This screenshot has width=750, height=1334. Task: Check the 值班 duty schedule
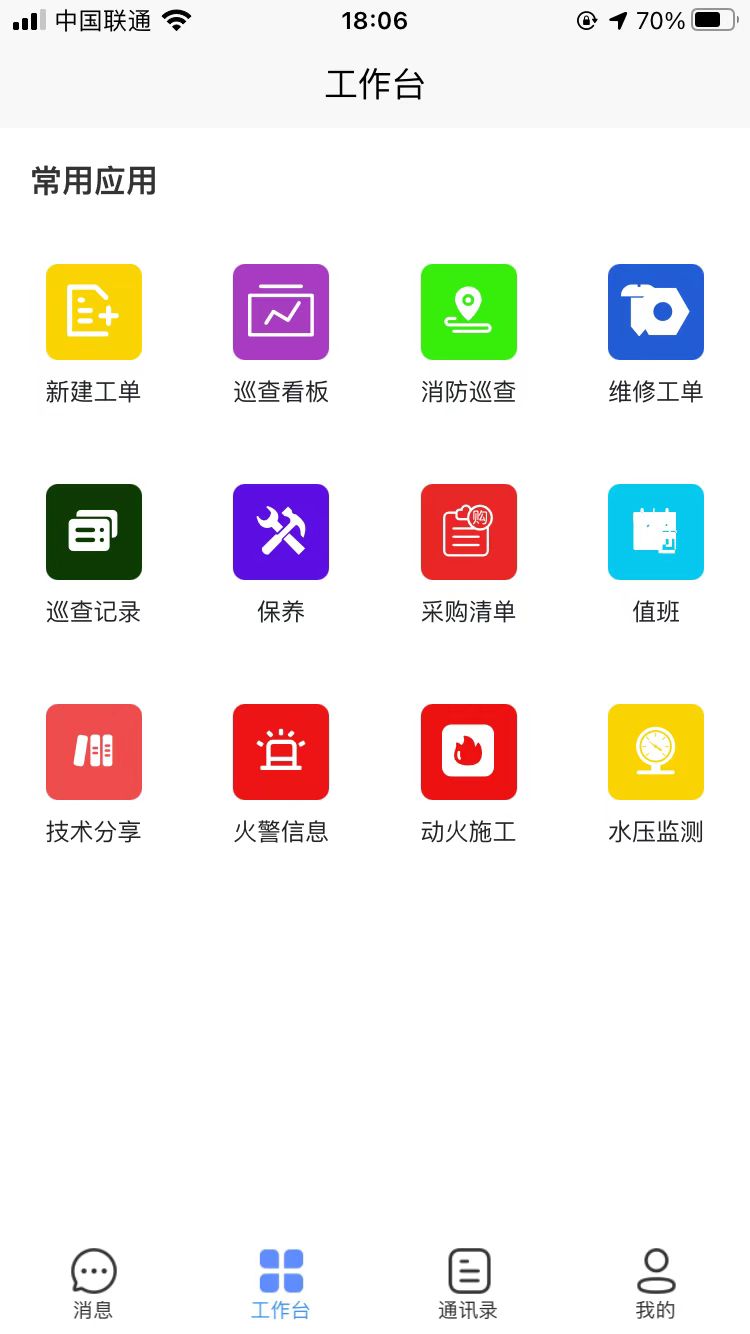pyautogui.click(x=656, y=532)
